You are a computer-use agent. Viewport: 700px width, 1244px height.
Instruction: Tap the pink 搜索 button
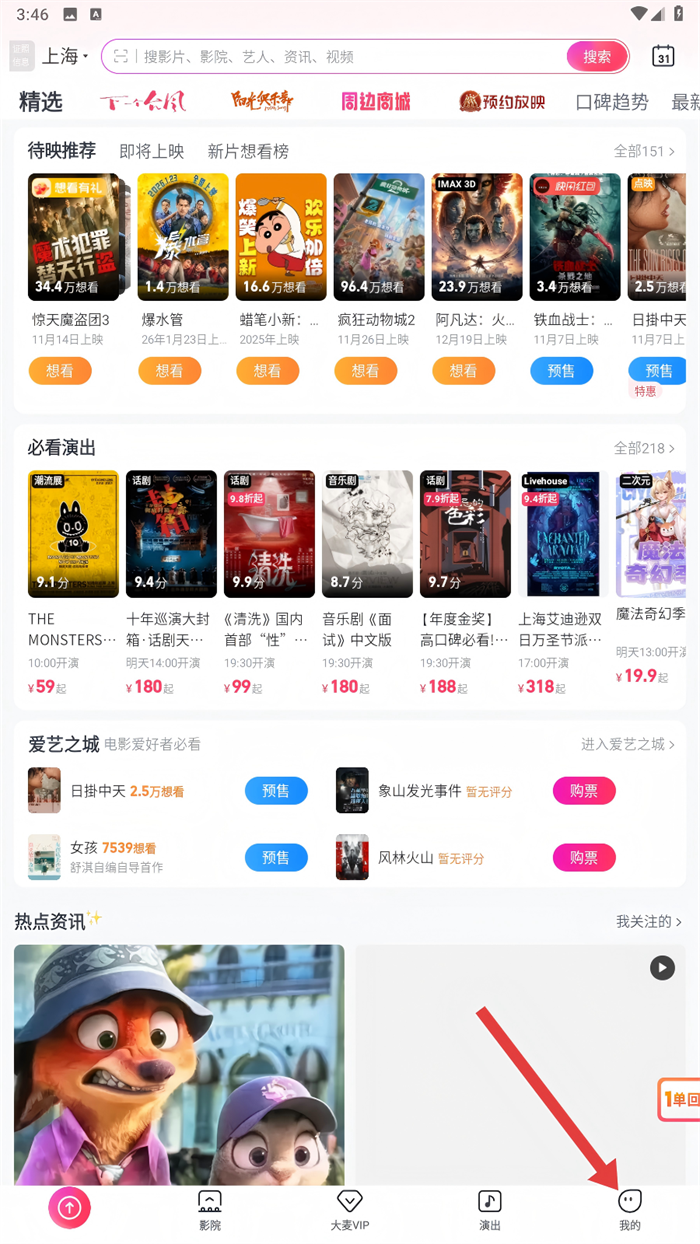tap(597, 57)
